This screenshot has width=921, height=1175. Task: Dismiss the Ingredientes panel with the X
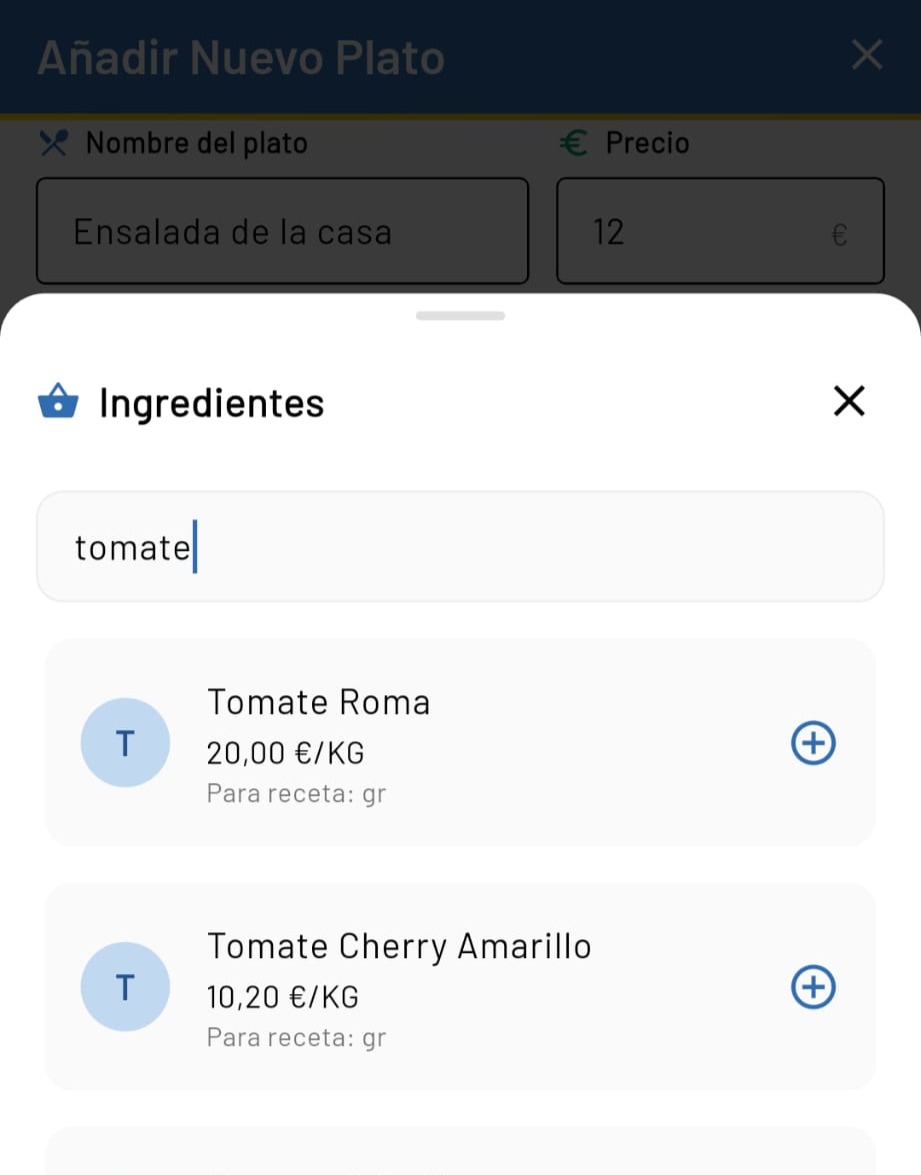(848, 401)
